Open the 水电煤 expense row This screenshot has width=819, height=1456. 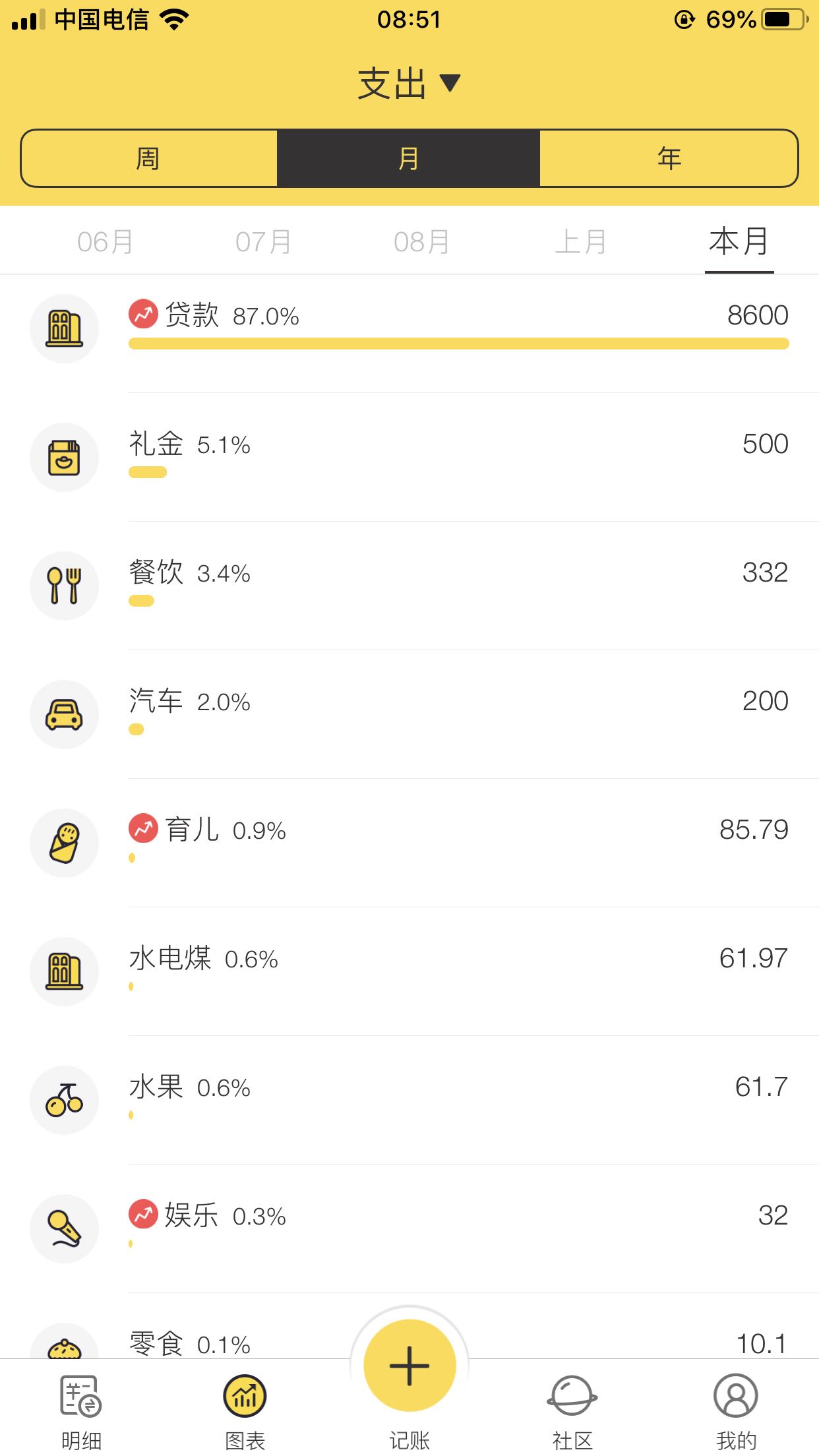coord(409,971)
